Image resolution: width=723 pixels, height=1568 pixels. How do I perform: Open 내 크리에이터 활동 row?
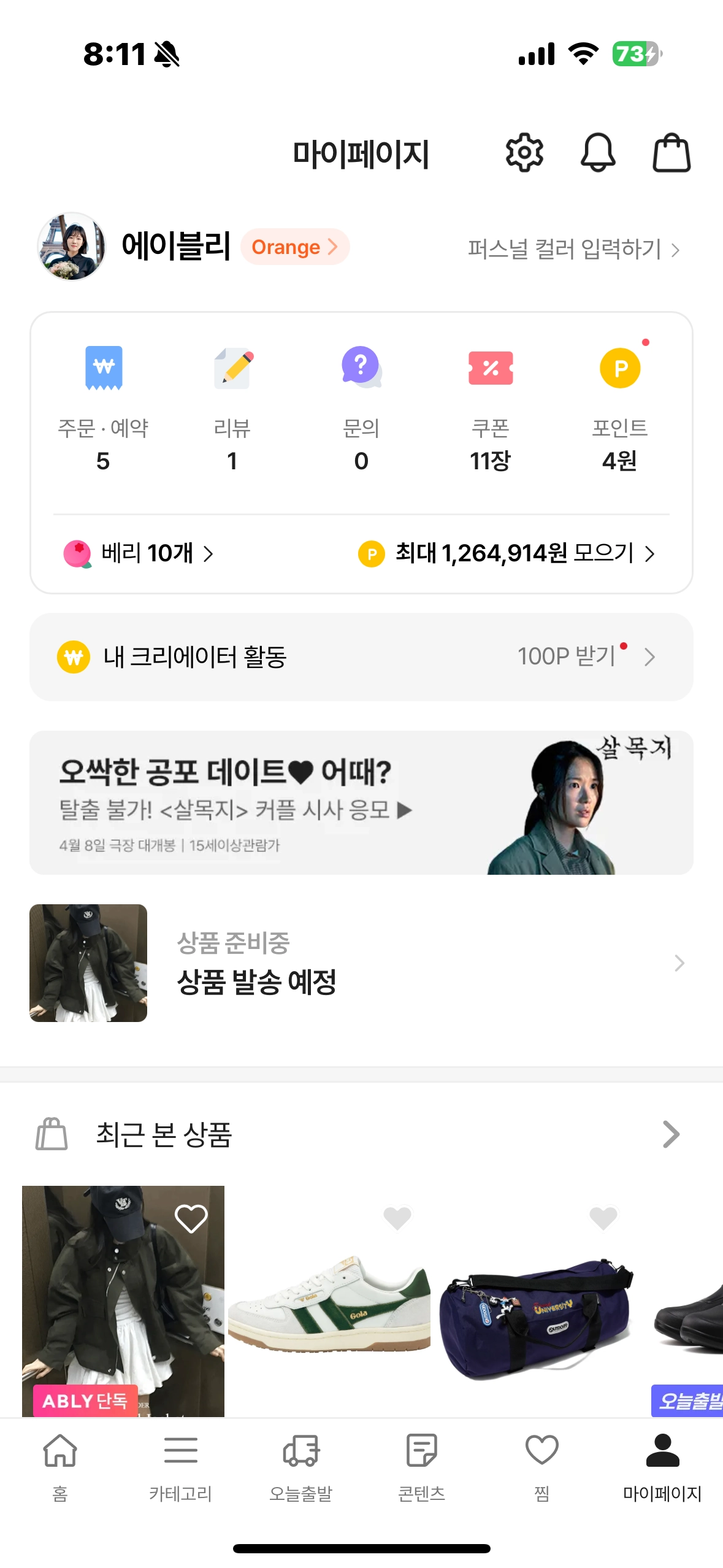click(x=361, y=657)
